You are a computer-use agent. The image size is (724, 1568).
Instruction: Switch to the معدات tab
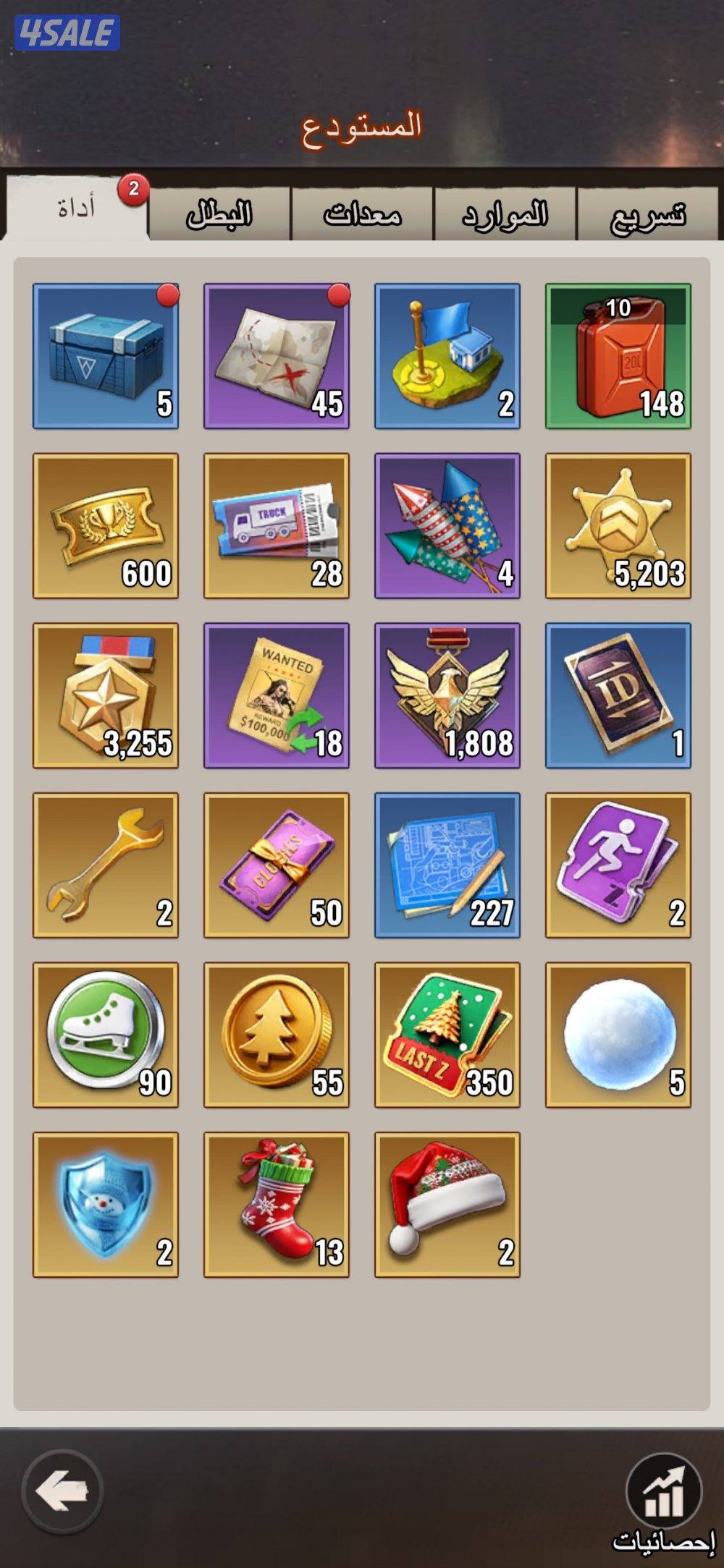[x=362, y=214]
